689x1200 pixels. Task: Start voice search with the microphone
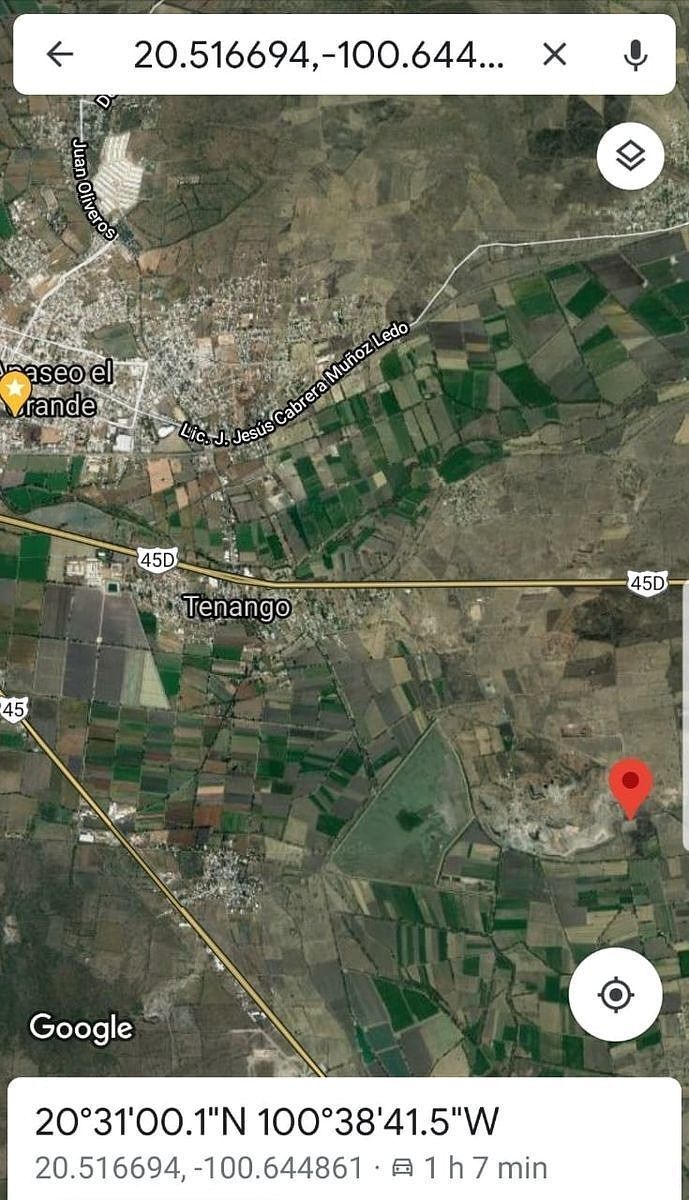[x=635, y=54]
